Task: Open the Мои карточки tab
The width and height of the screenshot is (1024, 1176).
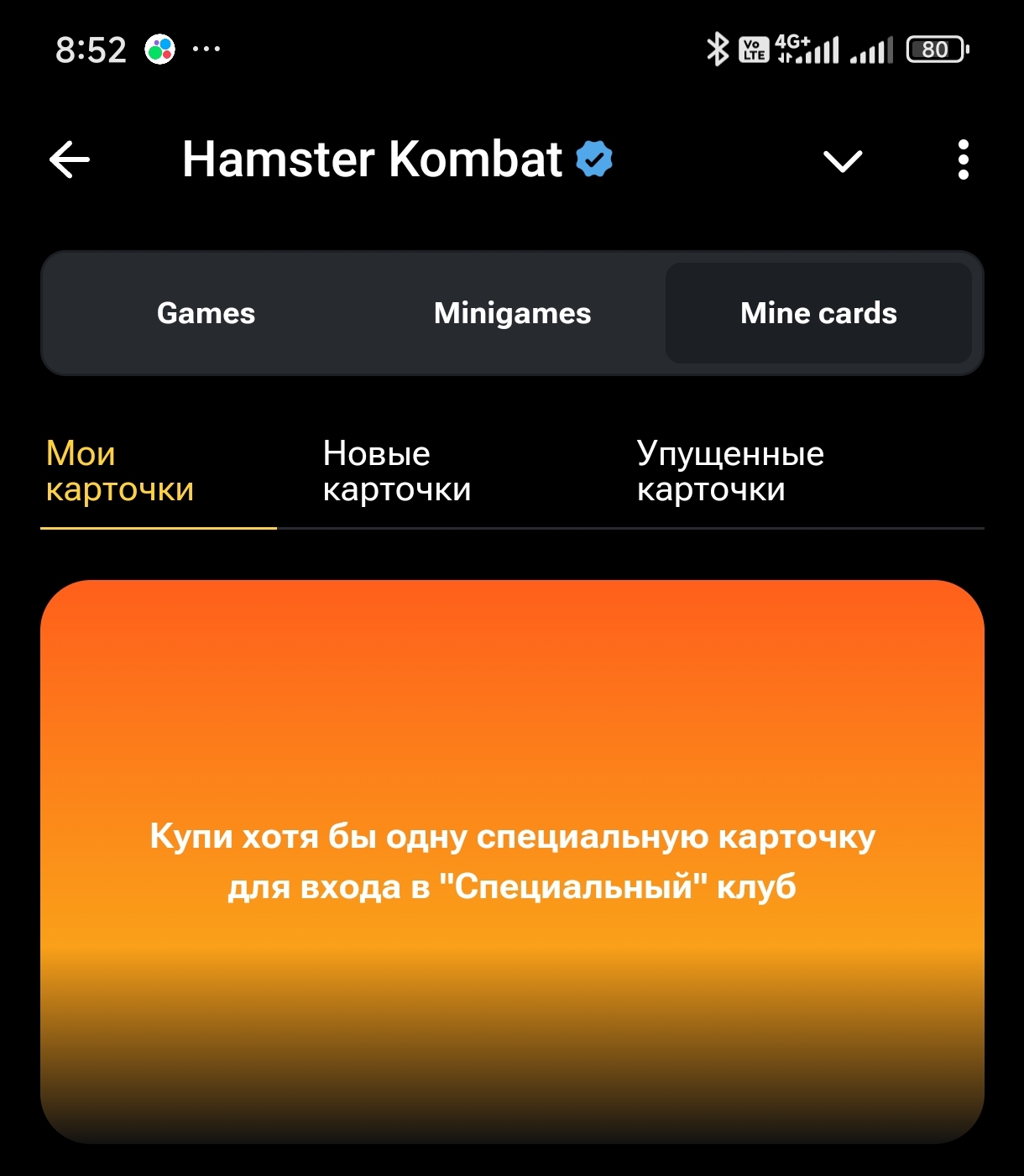Action: (x=120, y=471)
